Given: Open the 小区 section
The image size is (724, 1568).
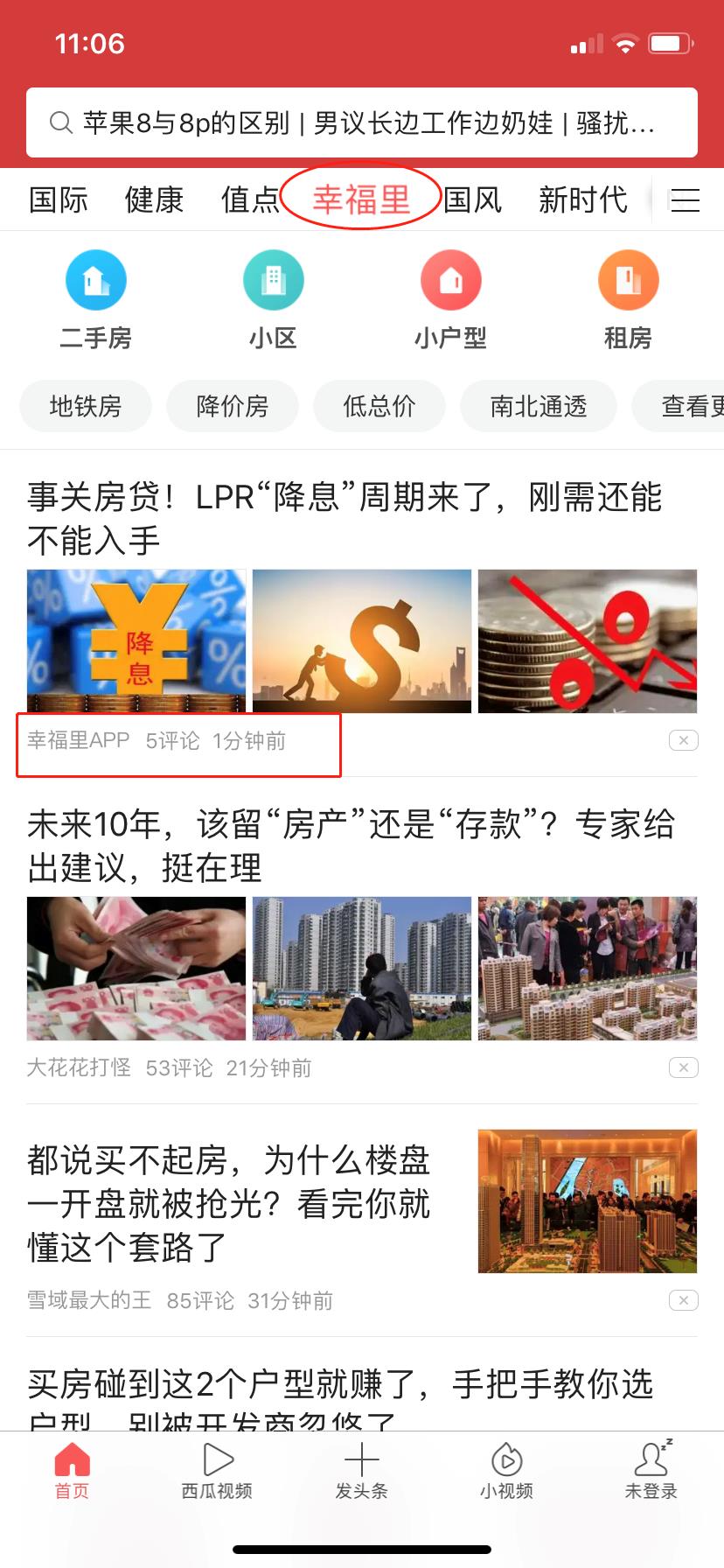Looking at the screenshot, I should pos(273,299).
